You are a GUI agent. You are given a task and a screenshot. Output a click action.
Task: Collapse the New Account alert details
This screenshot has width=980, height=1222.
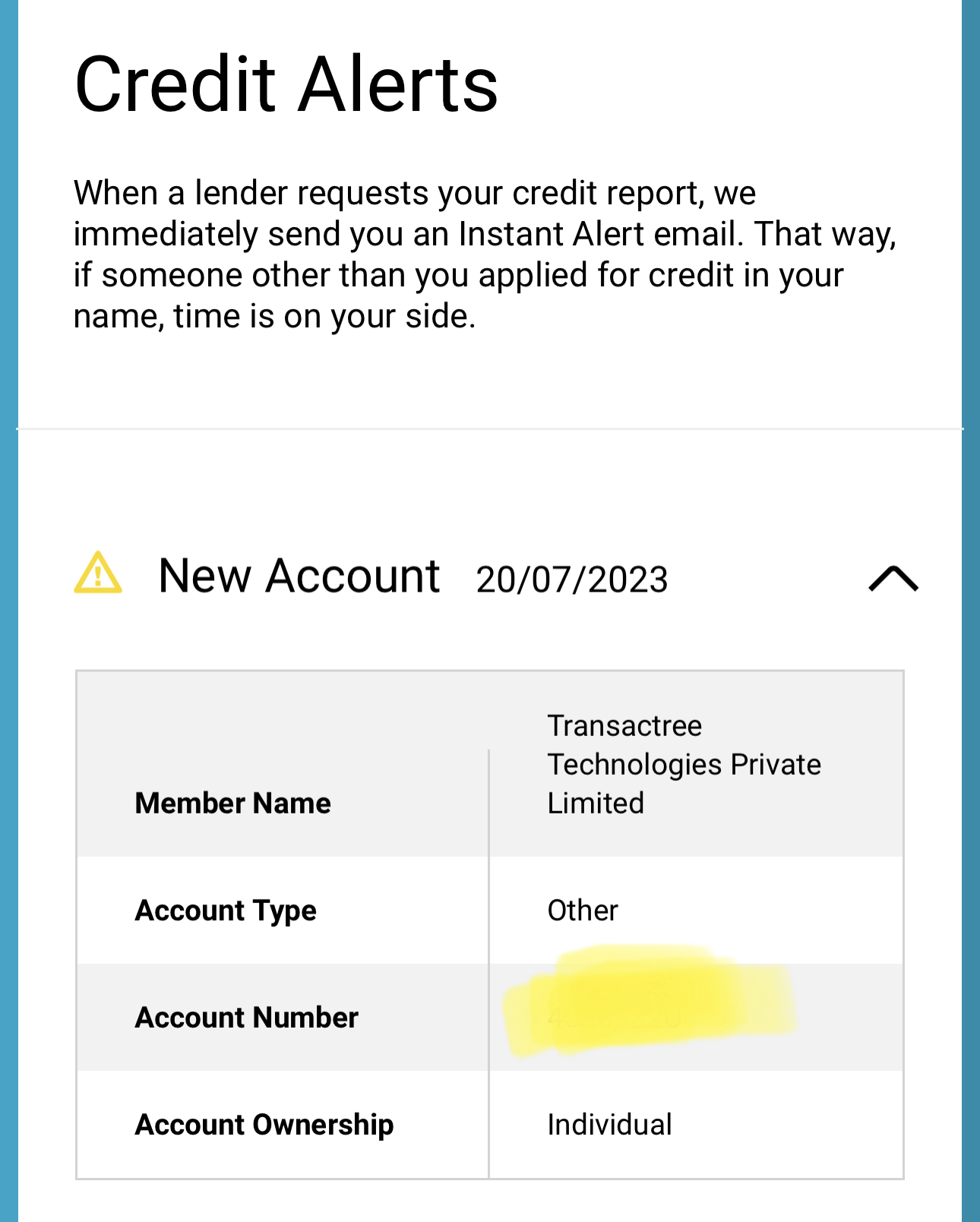[893, 579]
